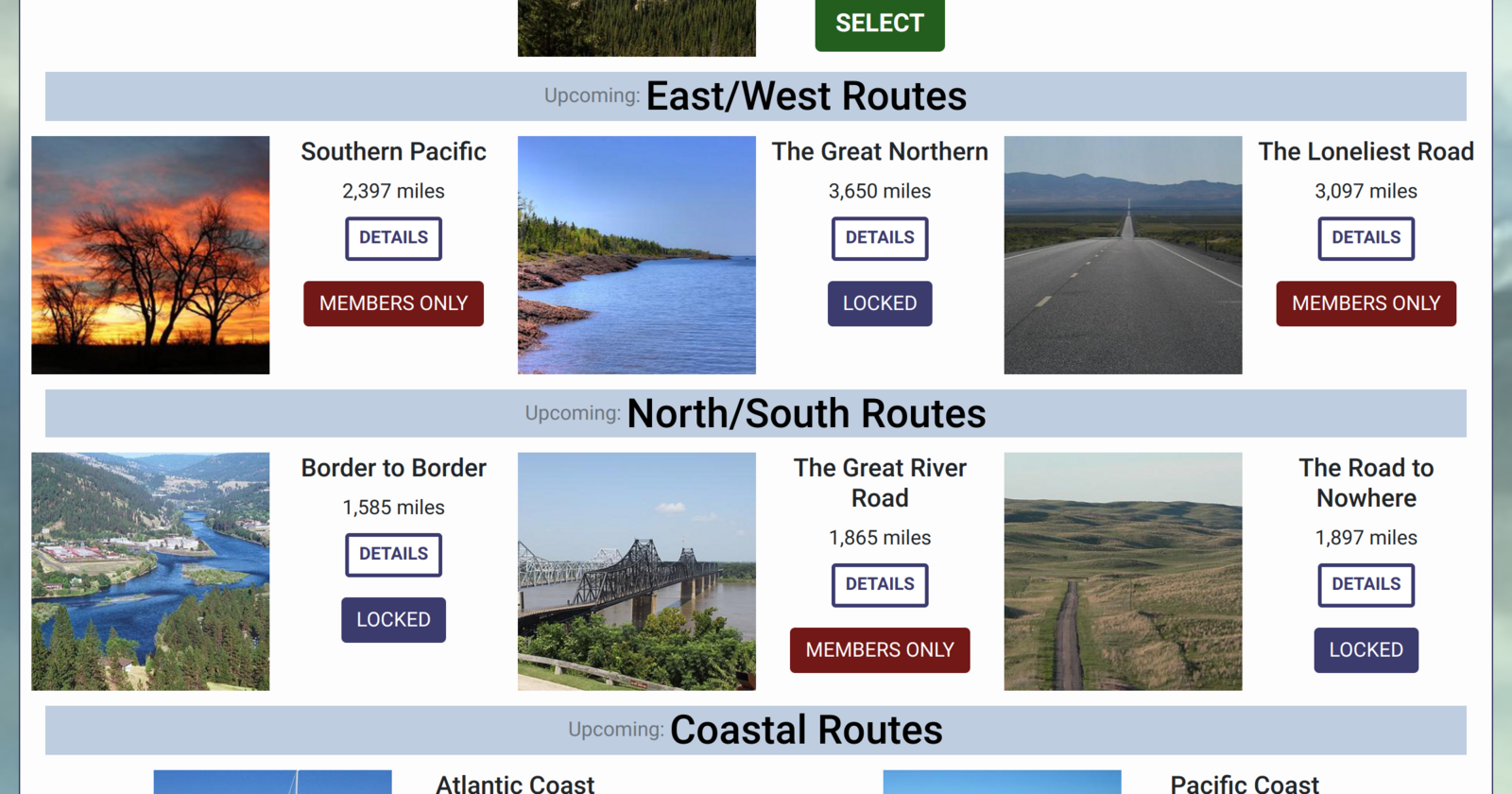The image size is (1512, 794).
Task: View DETAILS for The Great Northern
Action: (x=879, y=238)
